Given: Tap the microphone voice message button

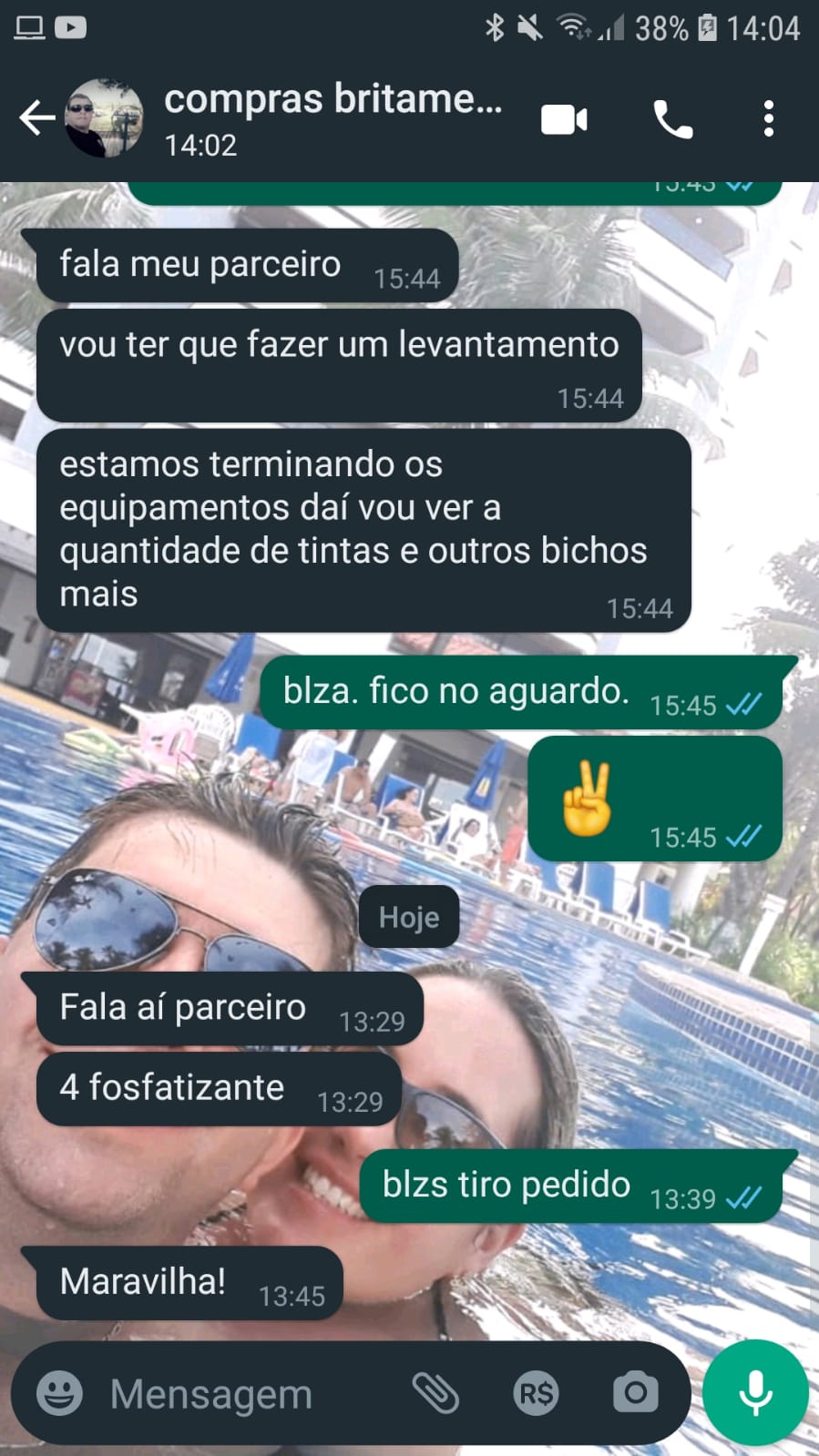Looking at the screenshot, I should [755, 1393].
